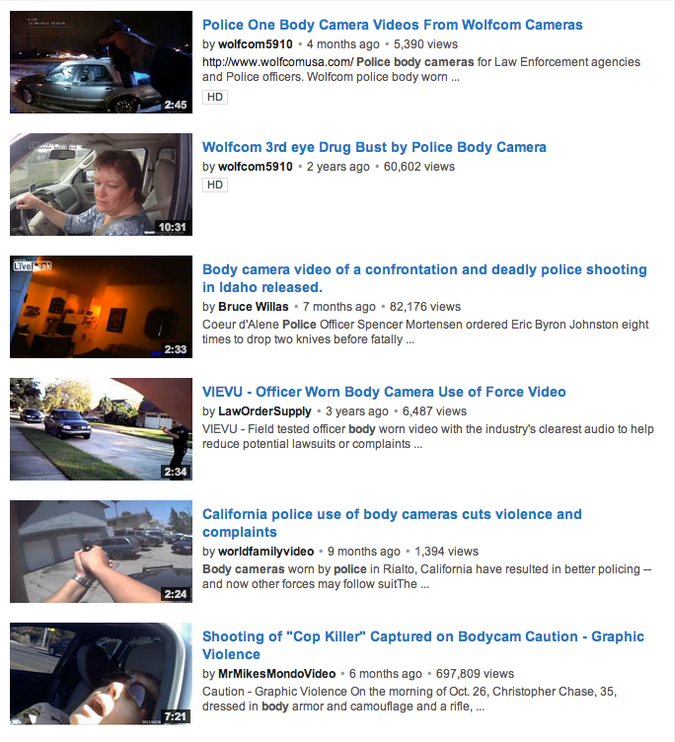This screenshot has height=742, width=675.
Task: Tap the 10:31 Drug Bust video thumbnail
Action: point(101,184)
